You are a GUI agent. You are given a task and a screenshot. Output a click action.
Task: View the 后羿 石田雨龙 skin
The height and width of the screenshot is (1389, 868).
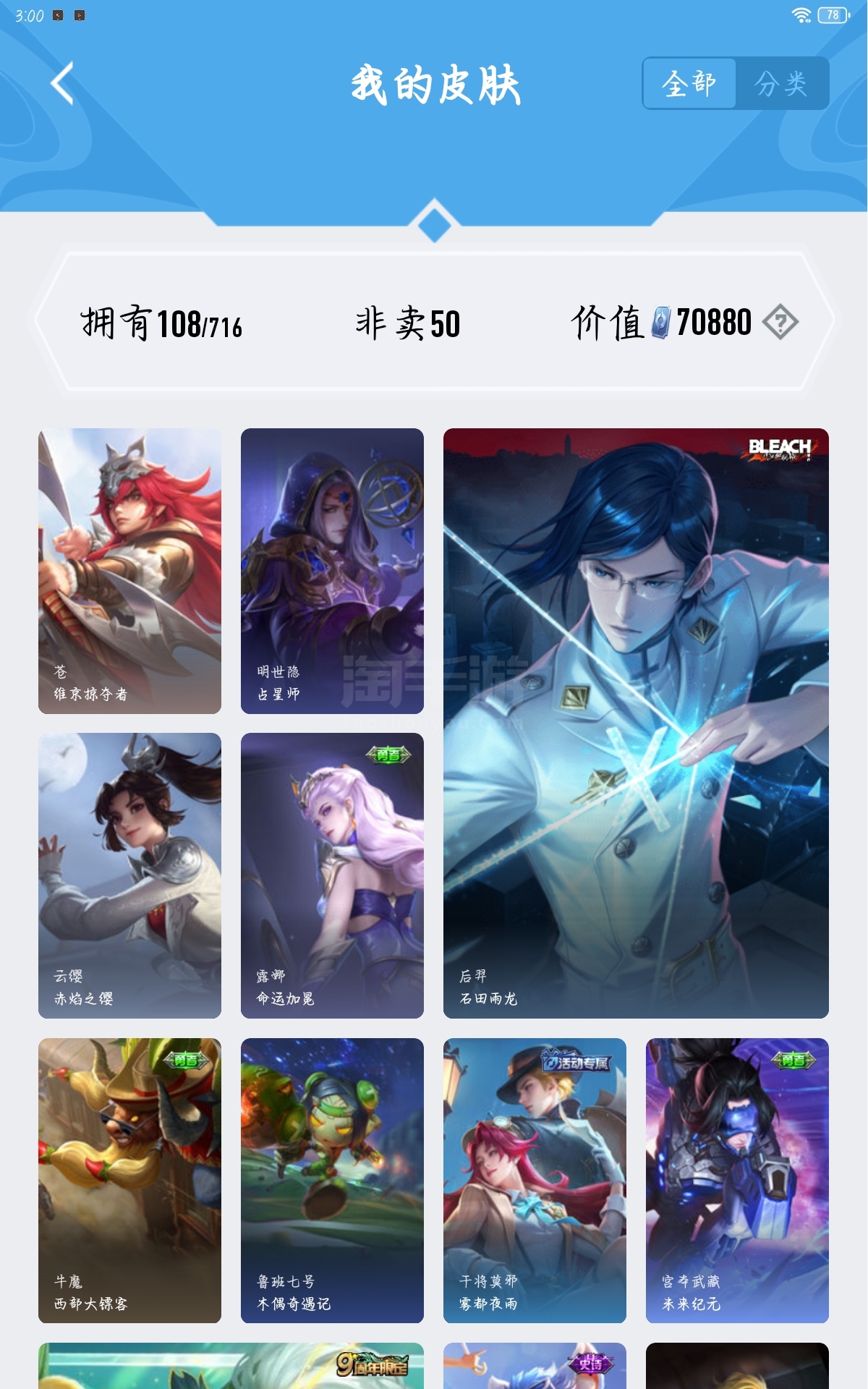636,723
